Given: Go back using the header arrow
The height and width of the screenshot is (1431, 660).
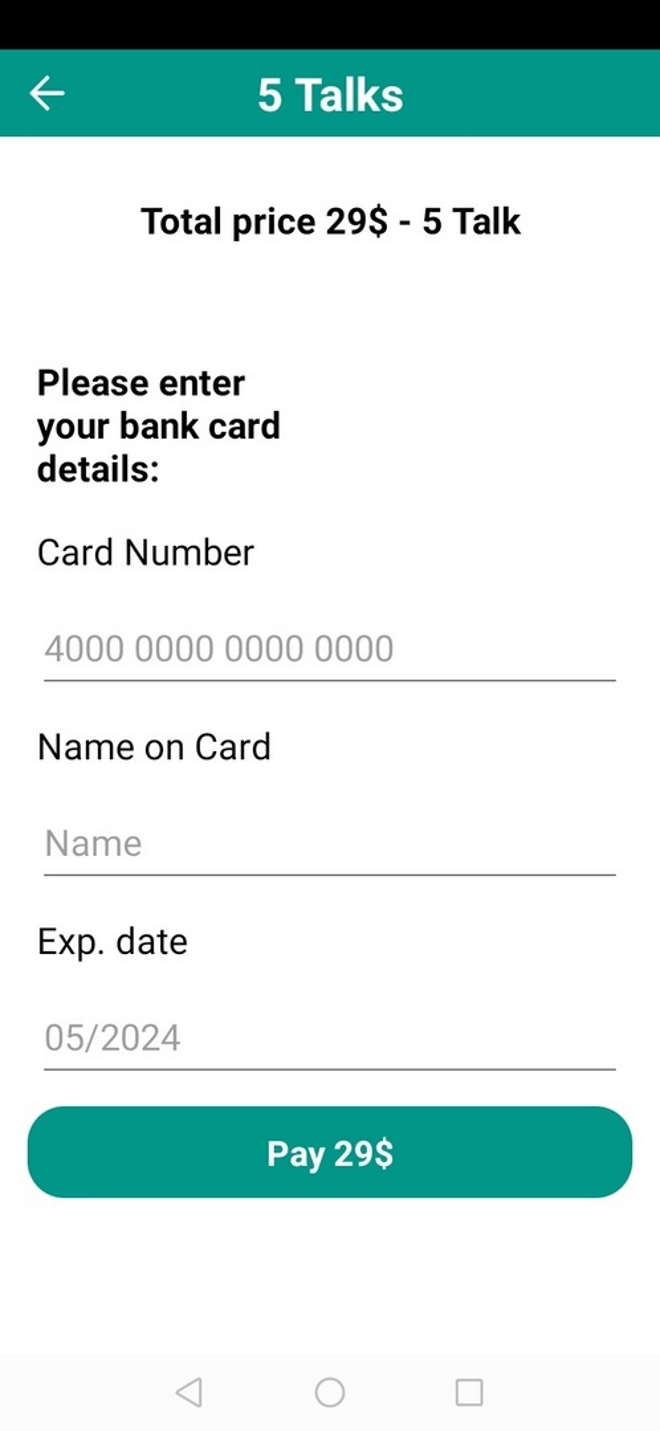Looking at the screenshot, I should tap(47, 94).
